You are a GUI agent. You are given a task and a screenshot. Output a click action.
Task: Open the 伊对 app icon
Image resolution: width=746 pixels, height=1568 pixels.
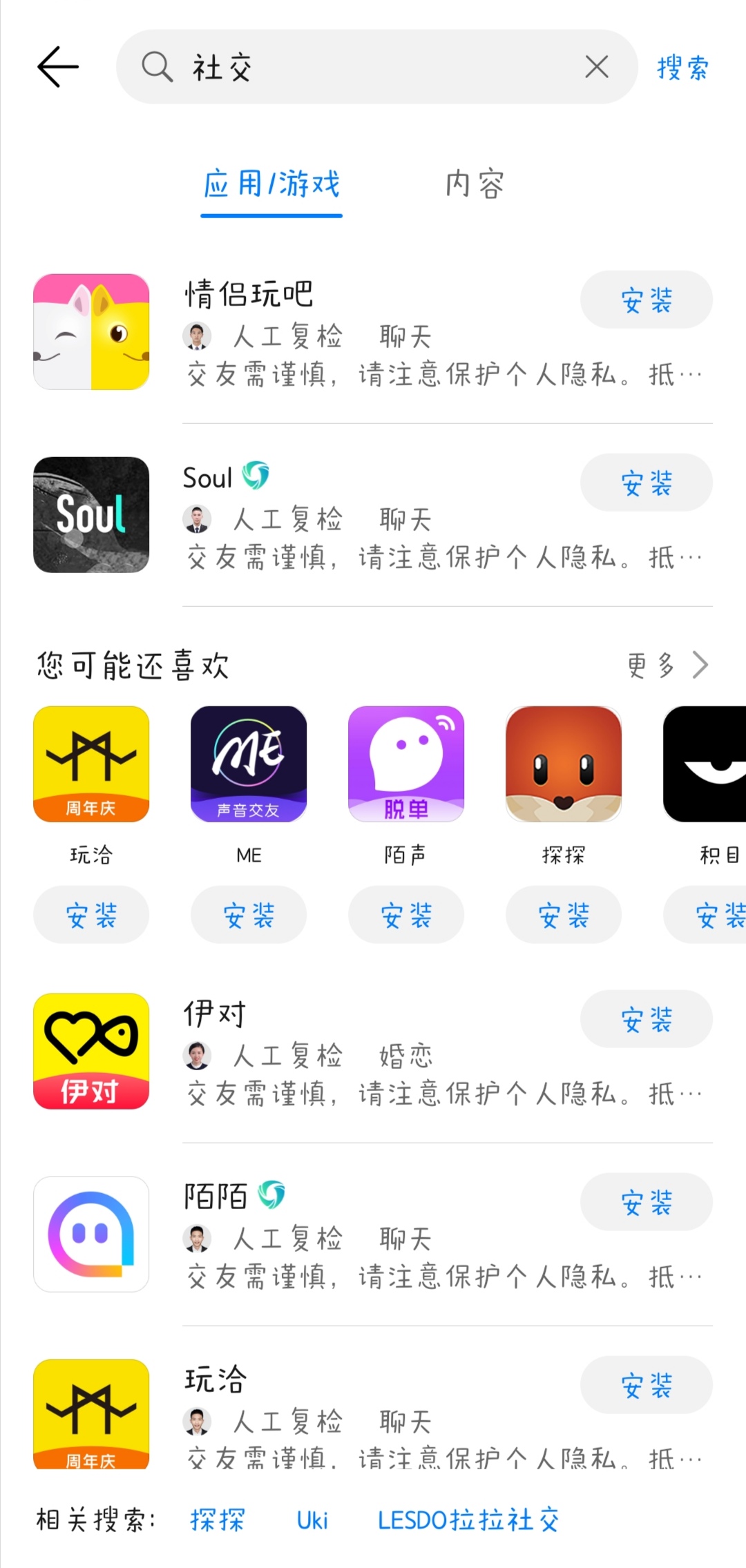pos(90,1052)
